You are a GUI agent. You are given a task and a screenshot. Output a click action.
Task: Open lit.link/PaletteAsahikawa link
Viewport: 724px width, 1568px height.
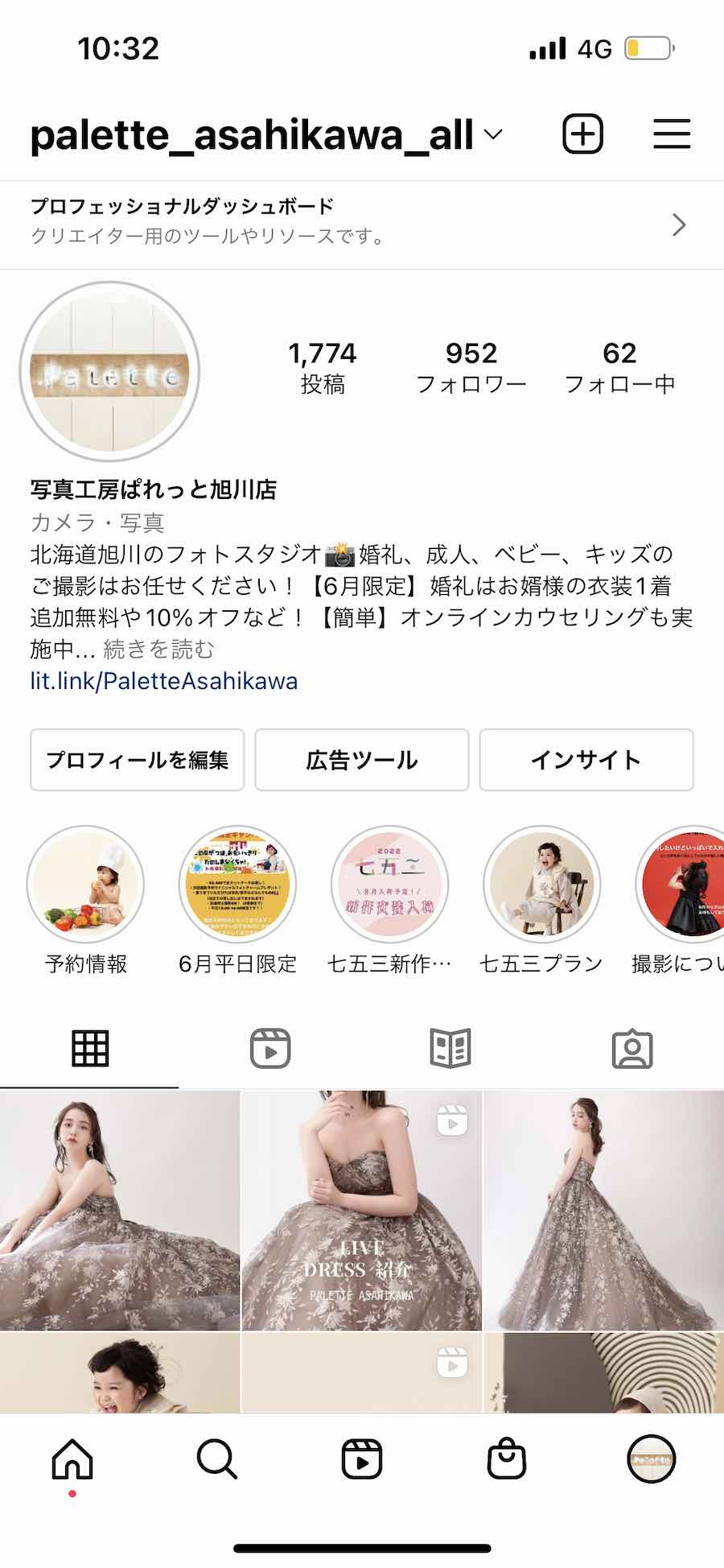[x=164, y=681]
